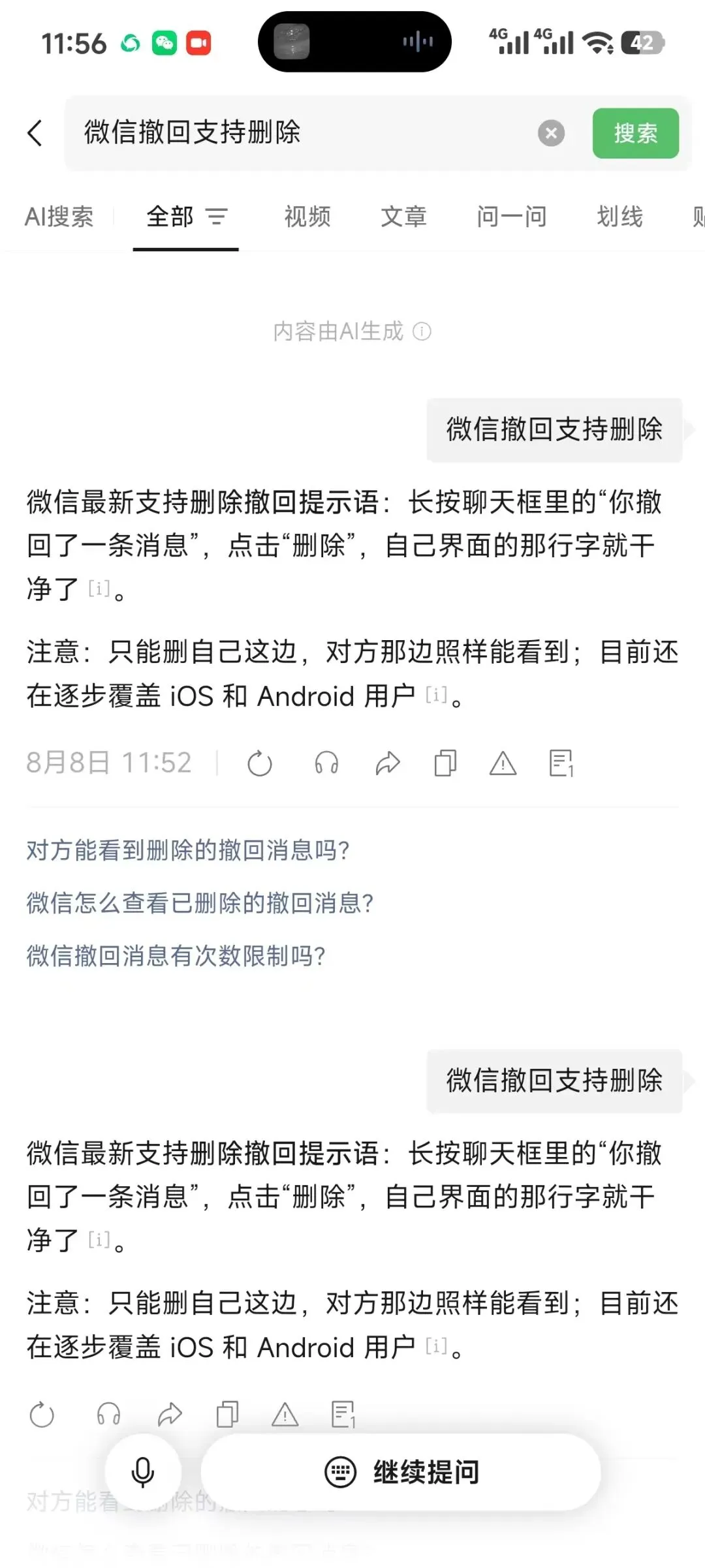The height and width of the screenshot is (1568, 705).
Task: Clear the search field text
Action: [x=551, y=133]
